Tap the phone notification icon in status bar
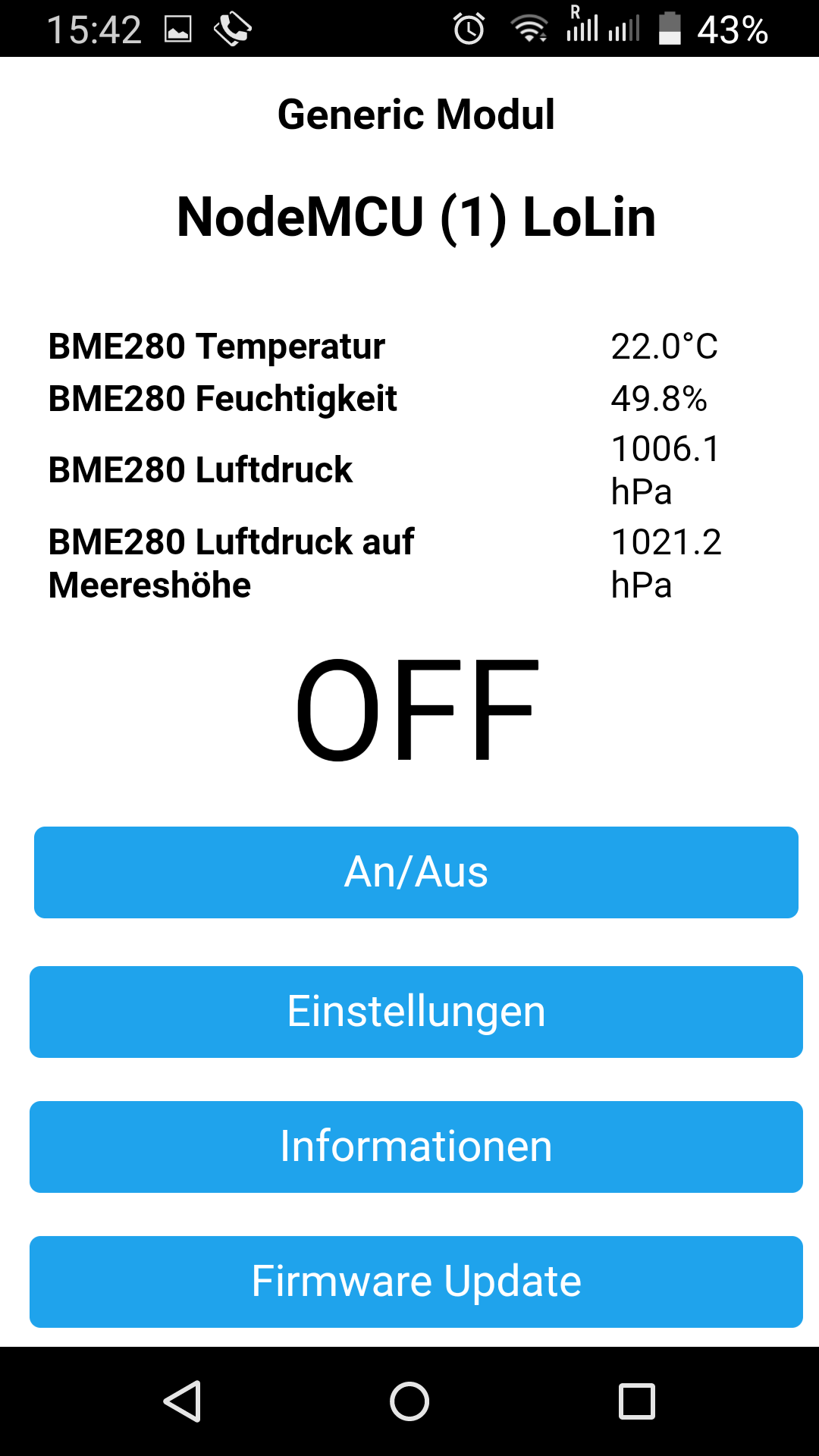This screenshot has height=1456, width=819. 234,29
